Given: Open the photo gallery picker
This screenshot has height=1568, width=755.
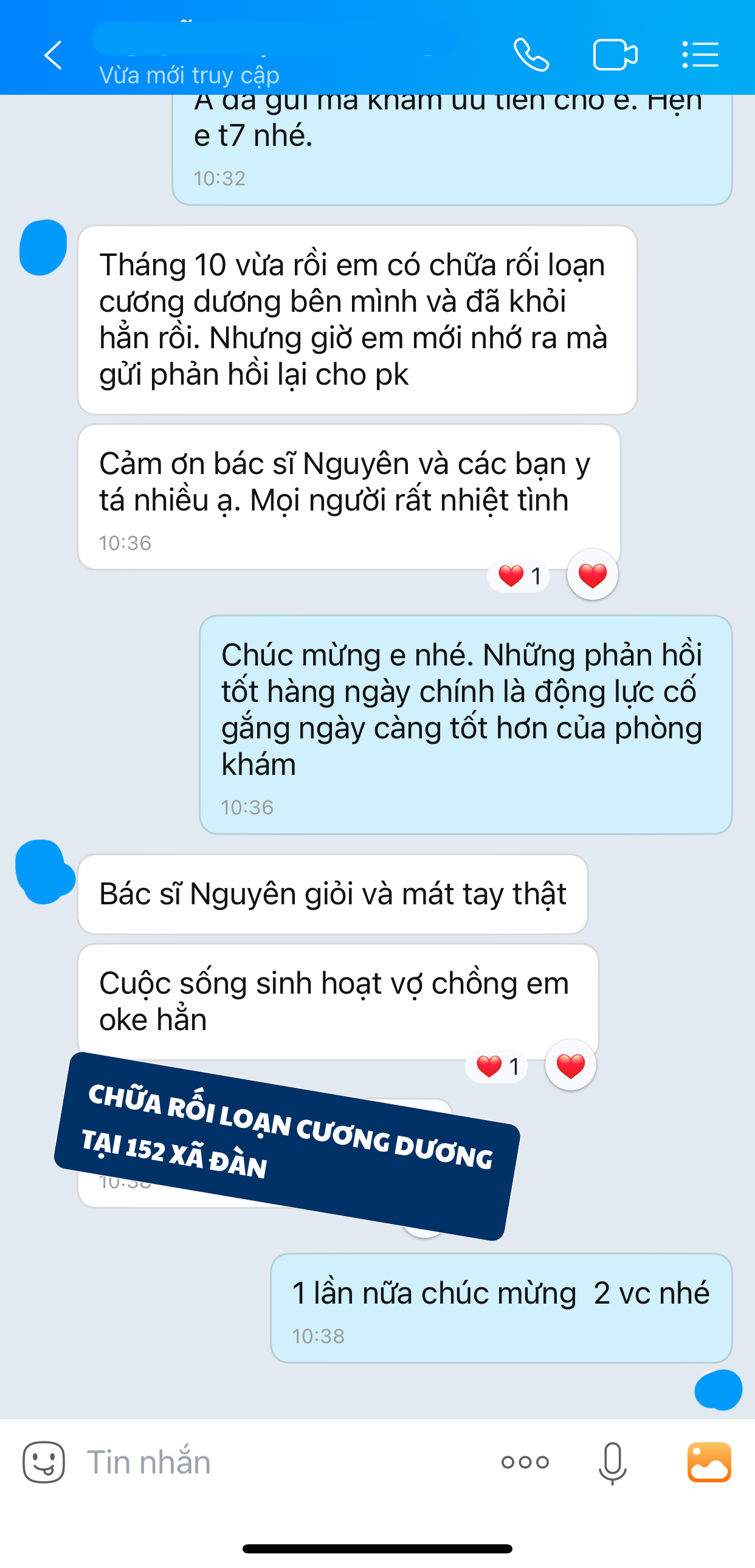Looking at the screenshot, I should pos(709,1462).
